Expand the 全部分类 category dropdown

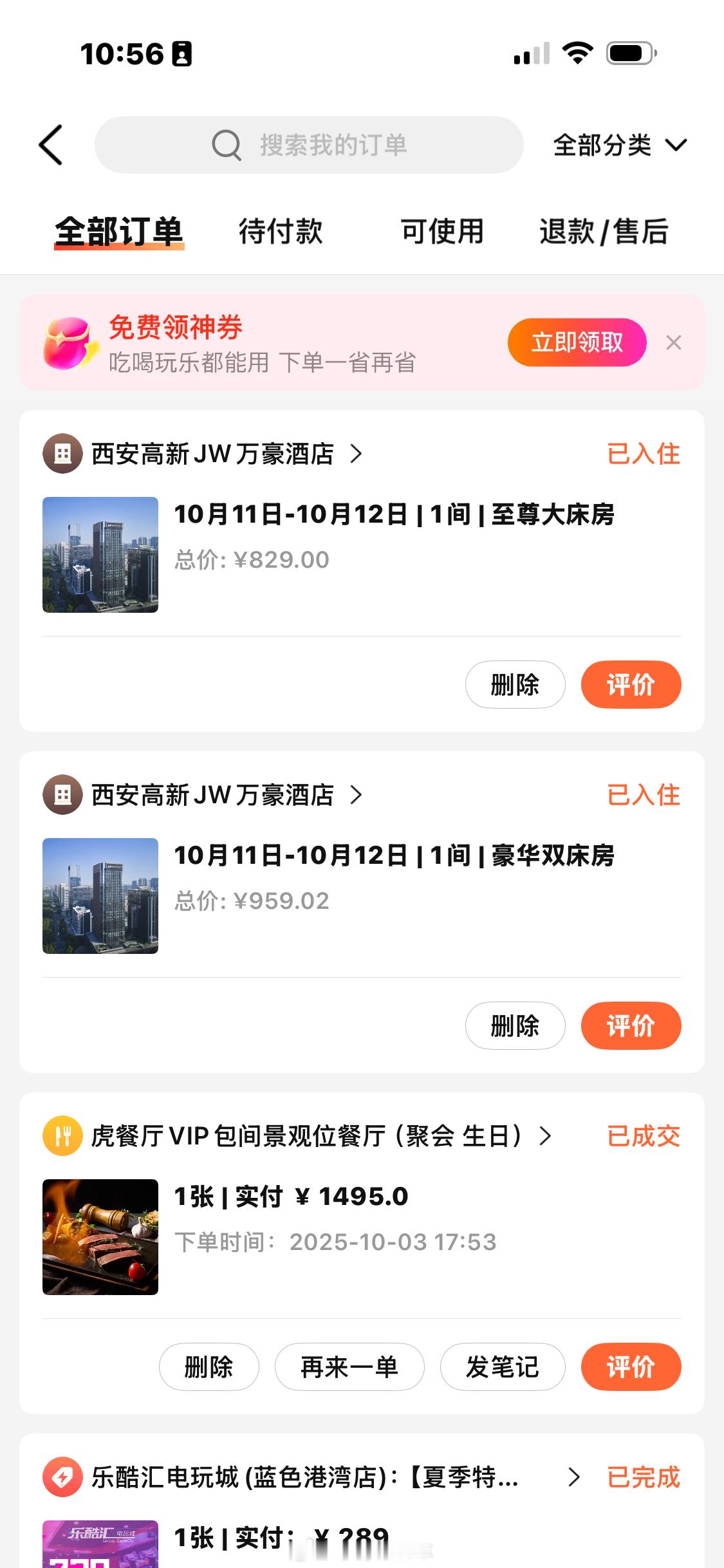620,145
